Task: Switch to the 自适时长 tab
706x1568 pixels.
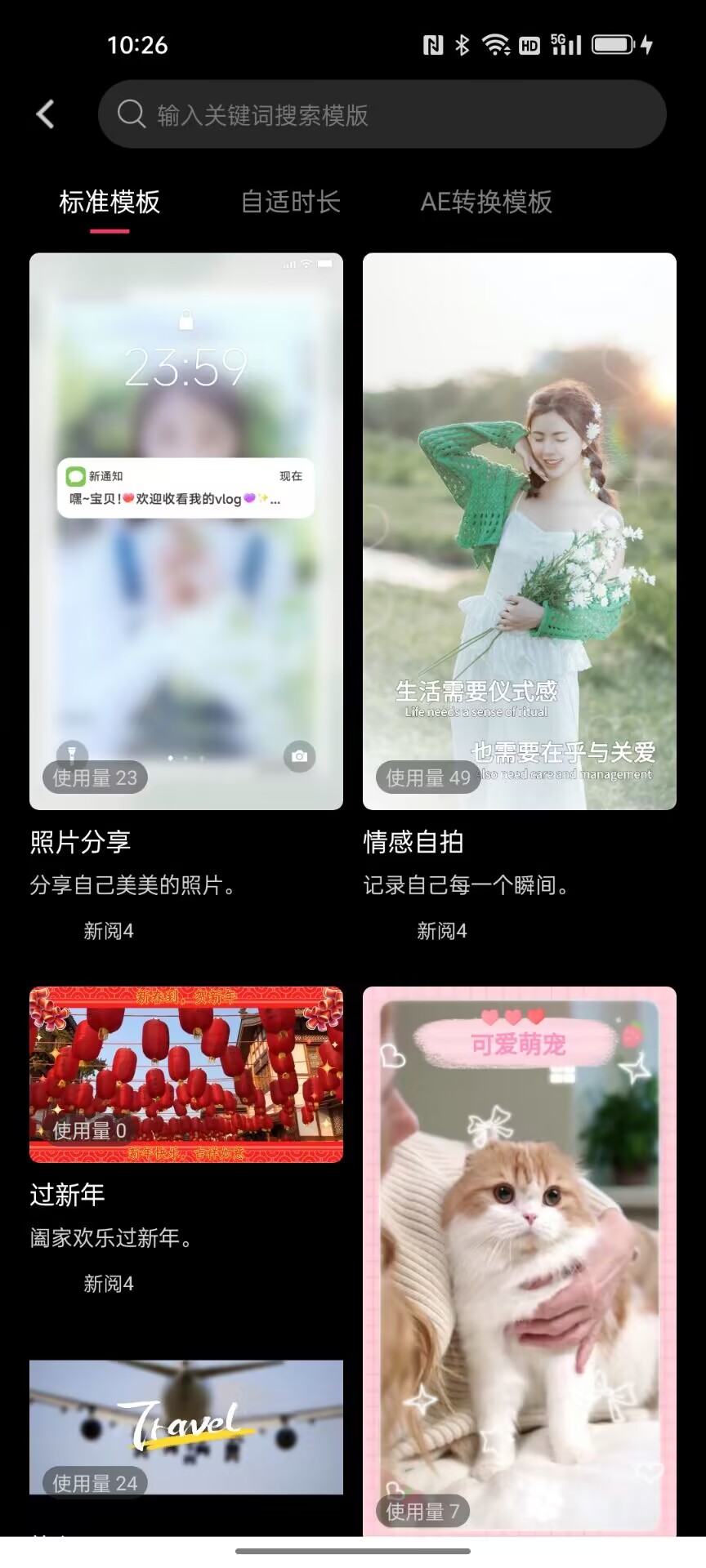Action: click(x=291, y=203)
